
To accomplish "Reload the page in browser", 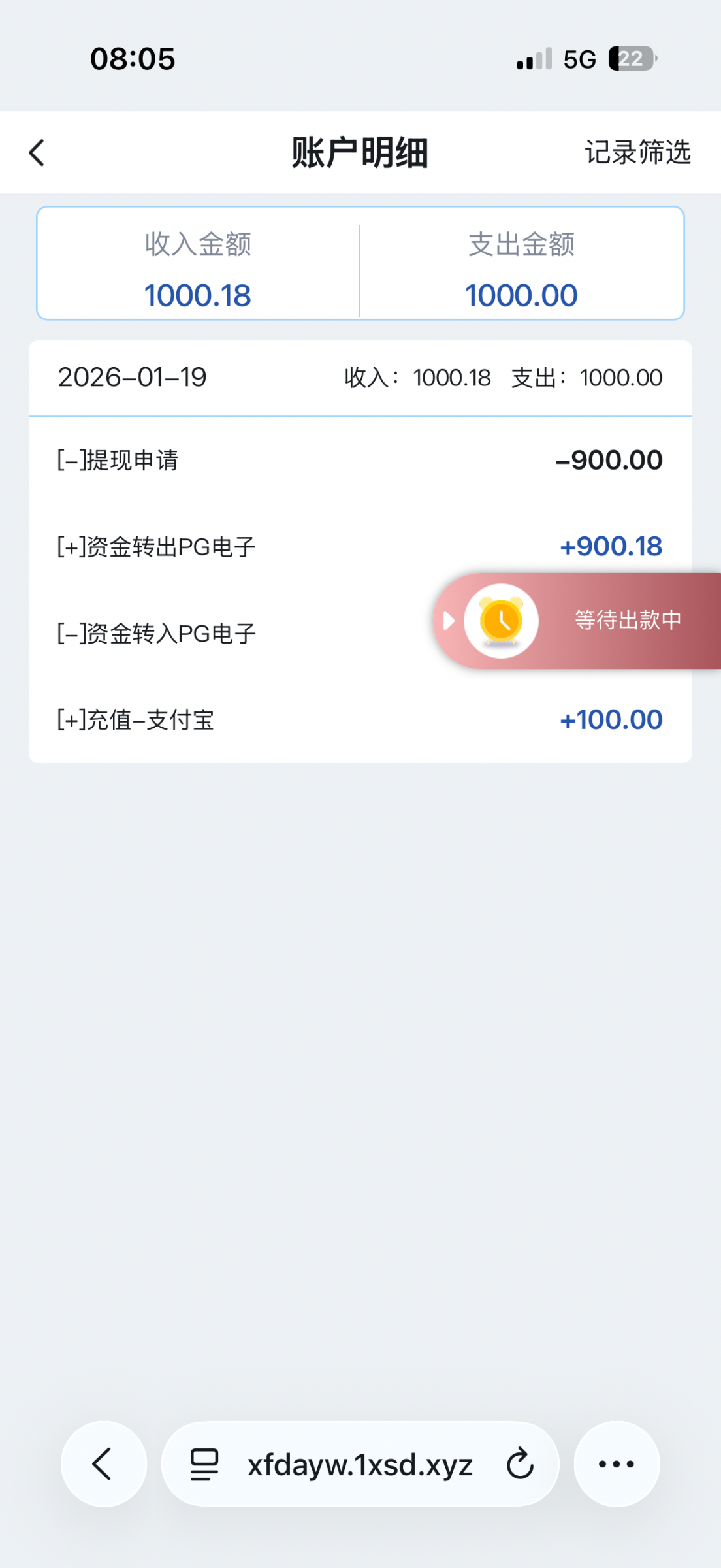I will [520, 1463].
